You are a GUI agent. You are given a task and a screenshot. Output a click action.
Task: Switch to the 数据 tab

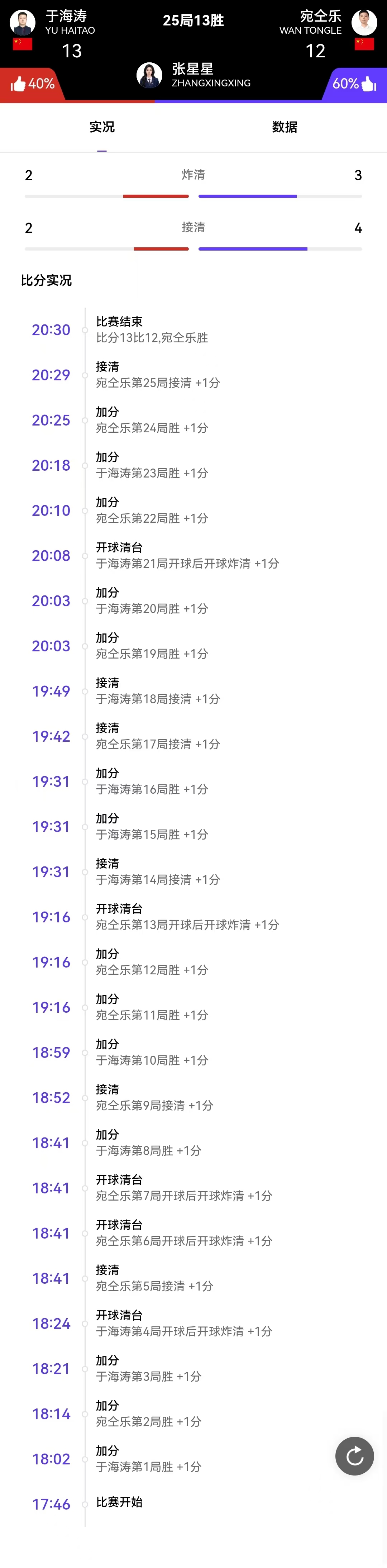pos(284,127)
